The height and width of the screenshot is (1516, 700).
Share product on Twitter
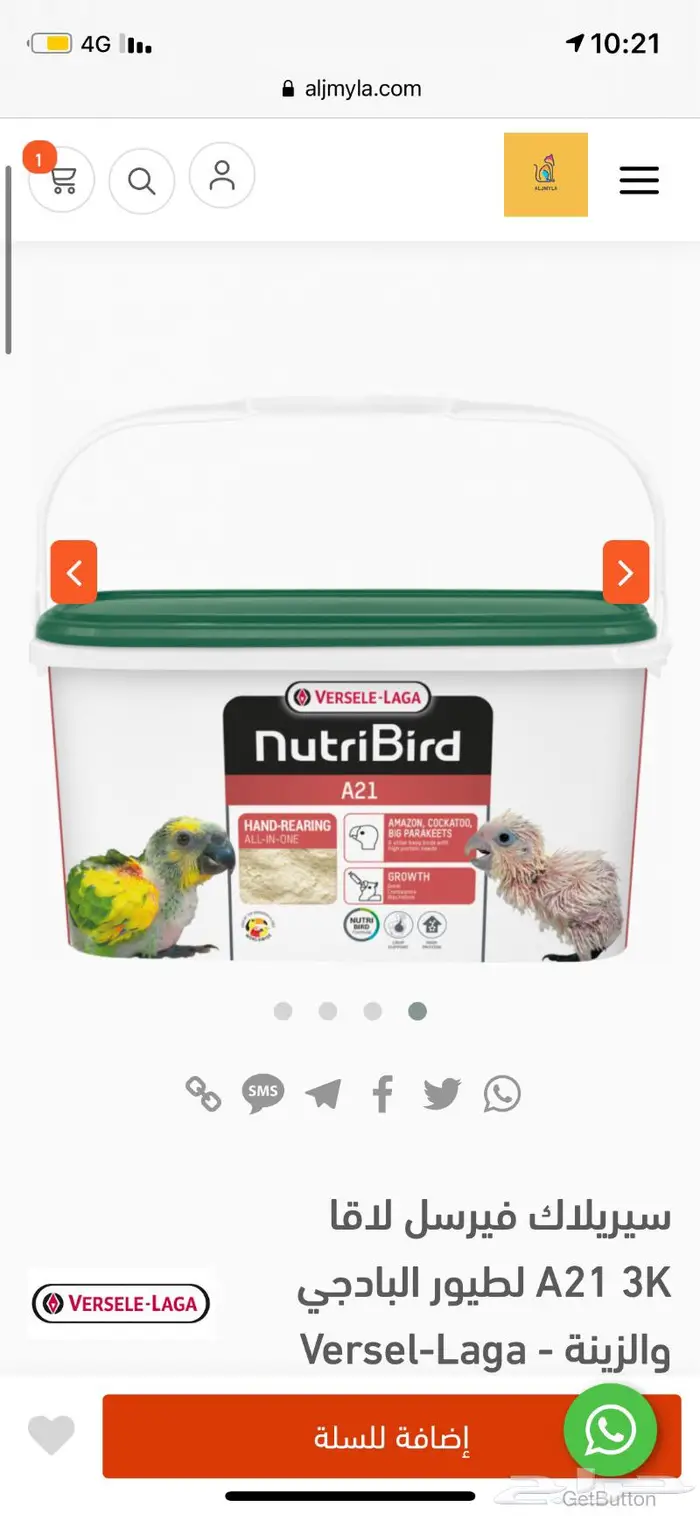[441, 1094]
